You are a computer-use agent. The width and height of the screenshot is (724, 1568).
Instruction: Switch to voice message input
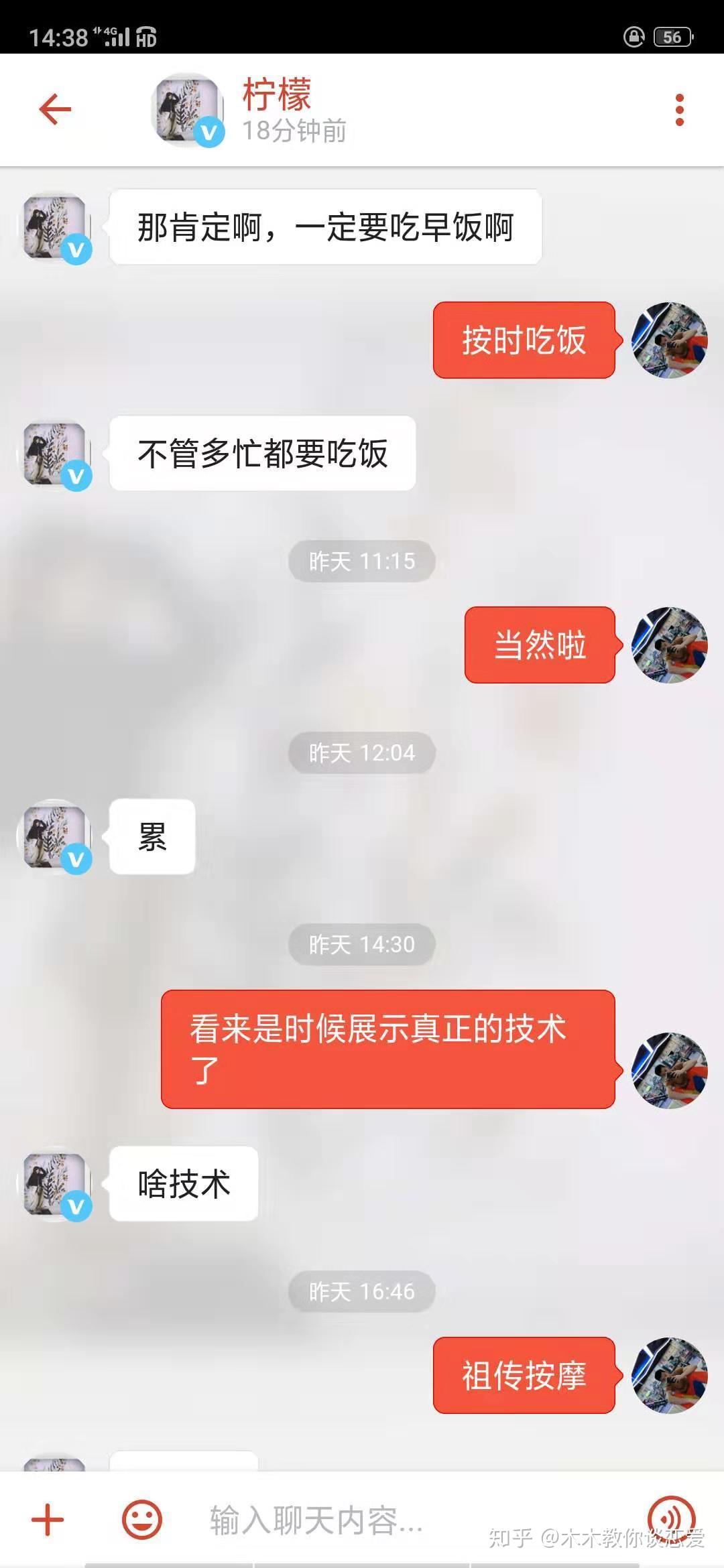[x=671, y=1516]
